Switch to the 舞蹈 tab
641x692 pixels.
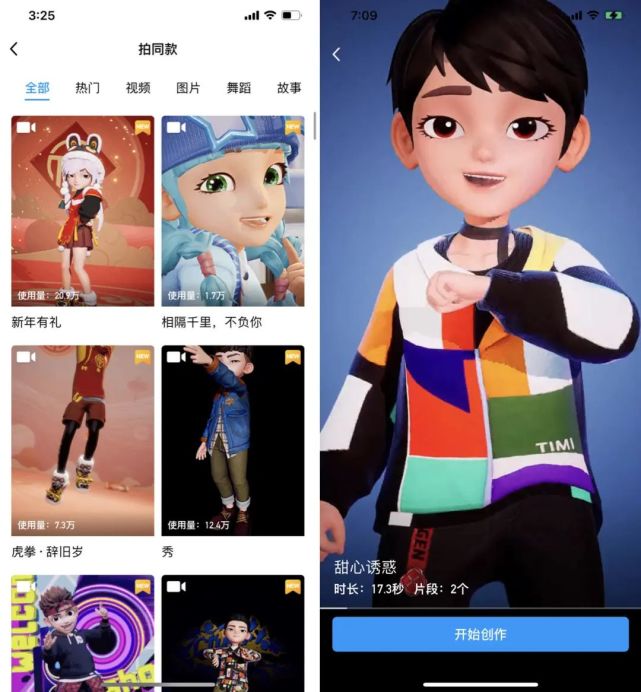[239, 88]
